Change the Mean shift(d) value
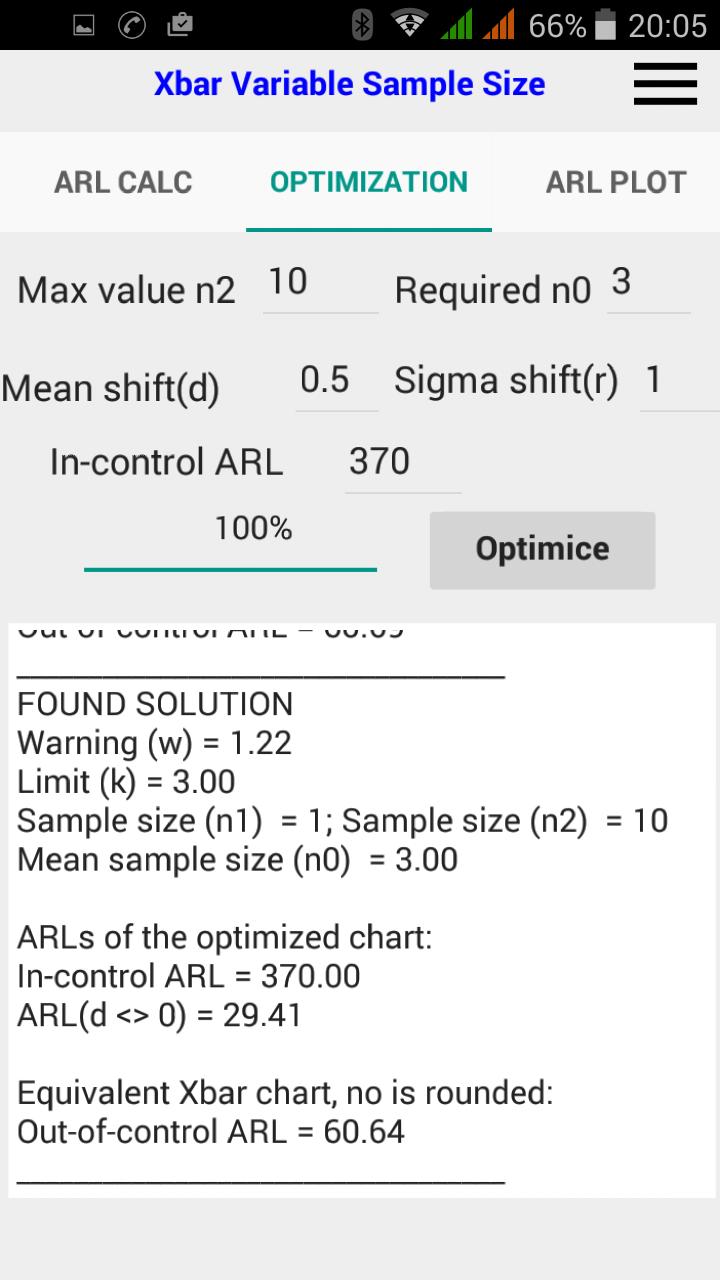The width and height of the screenshot is (720, 1280). click(x=336, y=382)
